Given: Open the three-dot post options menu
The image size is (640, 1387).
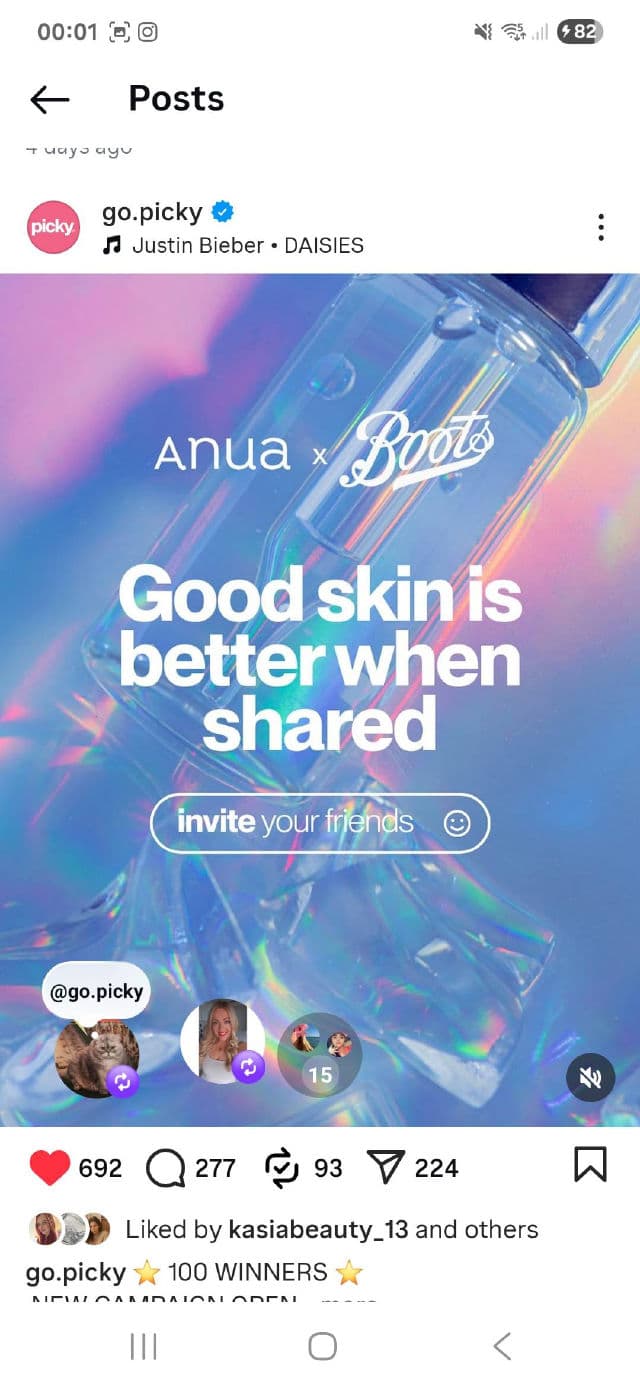Looking at the screenshot, I should click(600, 227).
